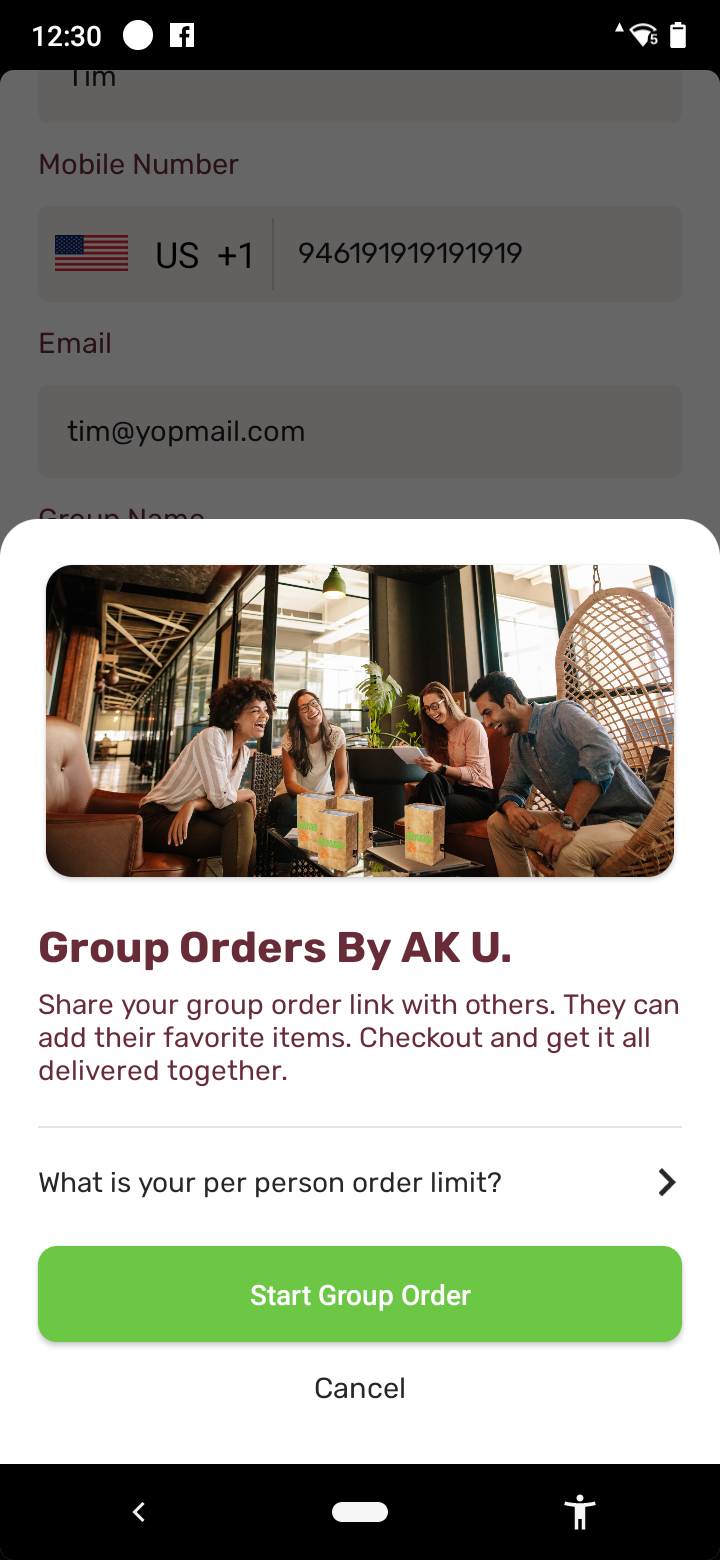The width and height of the screenshot is (720, 1560).
Task: Start the group order
Action: 360,1294
